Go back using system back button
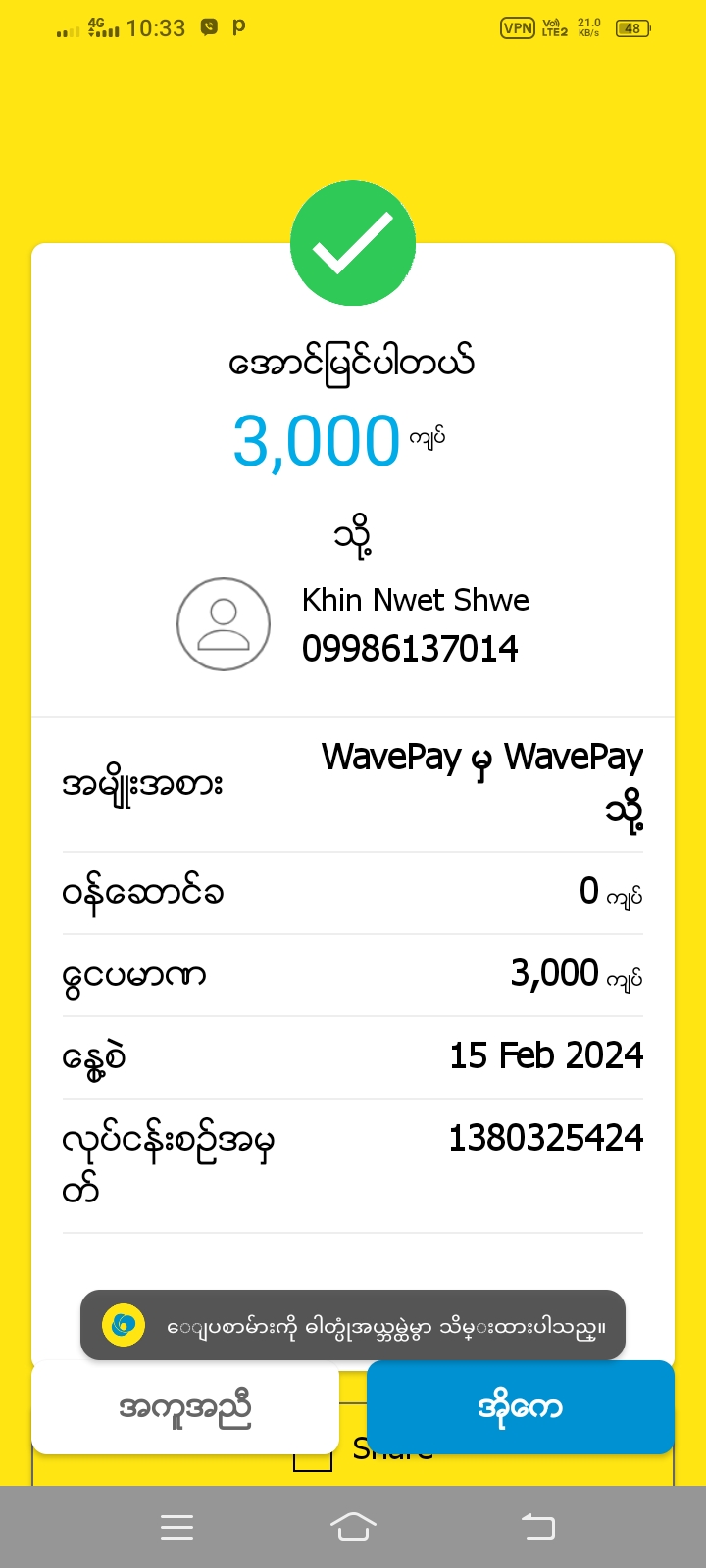Image resolution: width=706 pixels, height=1568 pixels. click(x=537, y=1526)
